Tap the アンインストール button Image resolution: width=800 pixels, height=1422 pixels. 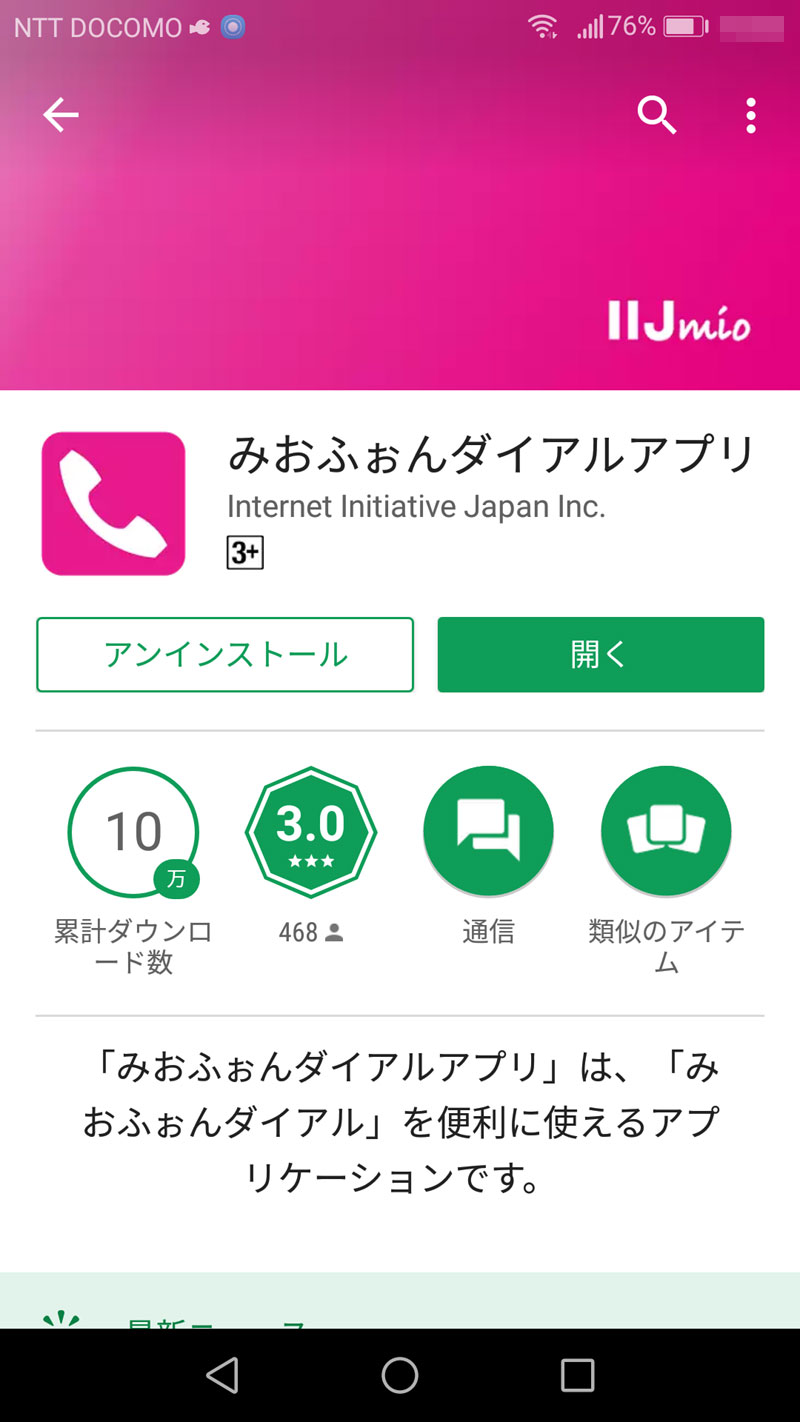point(225,655)
